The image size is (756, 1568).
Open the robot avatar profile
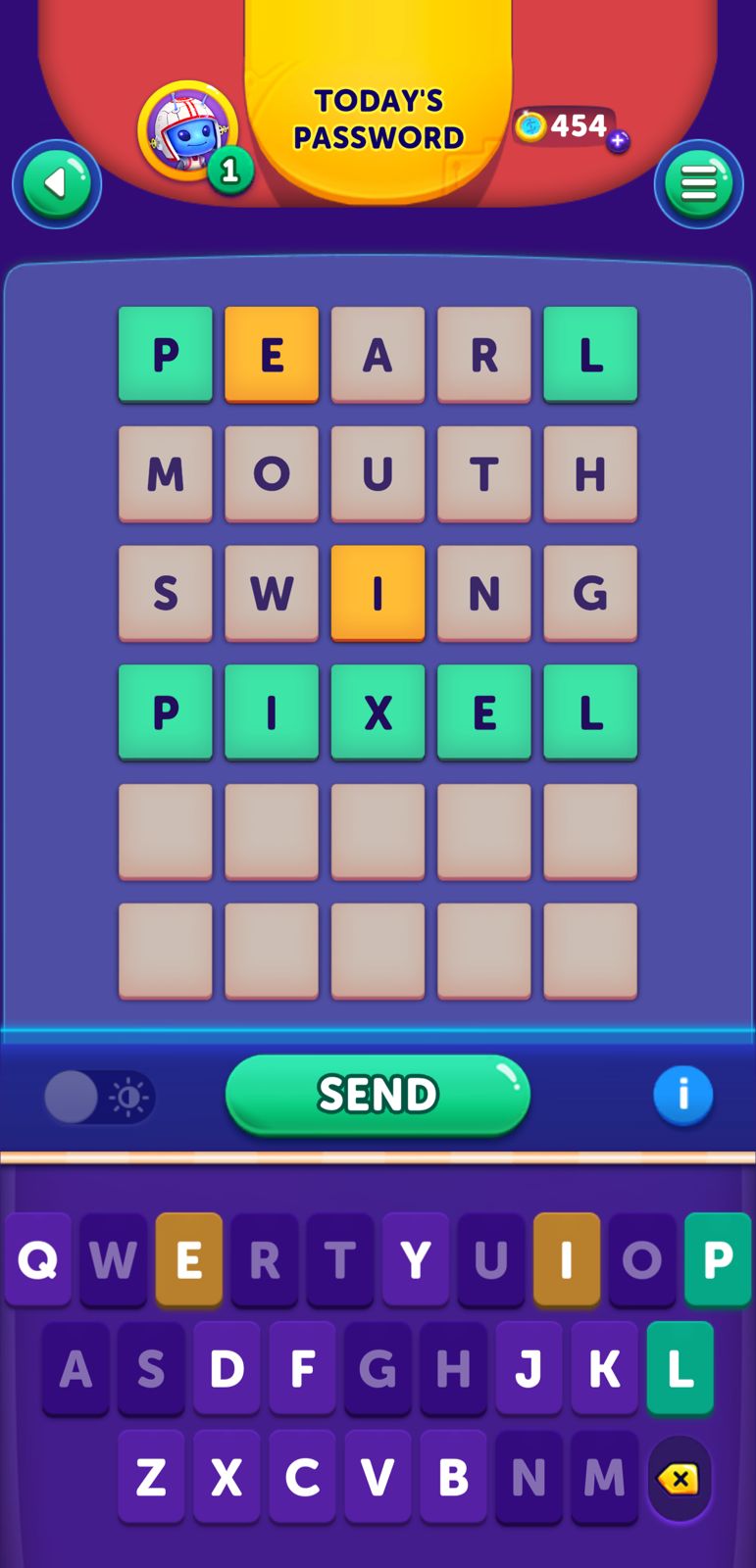coord(187,132)
